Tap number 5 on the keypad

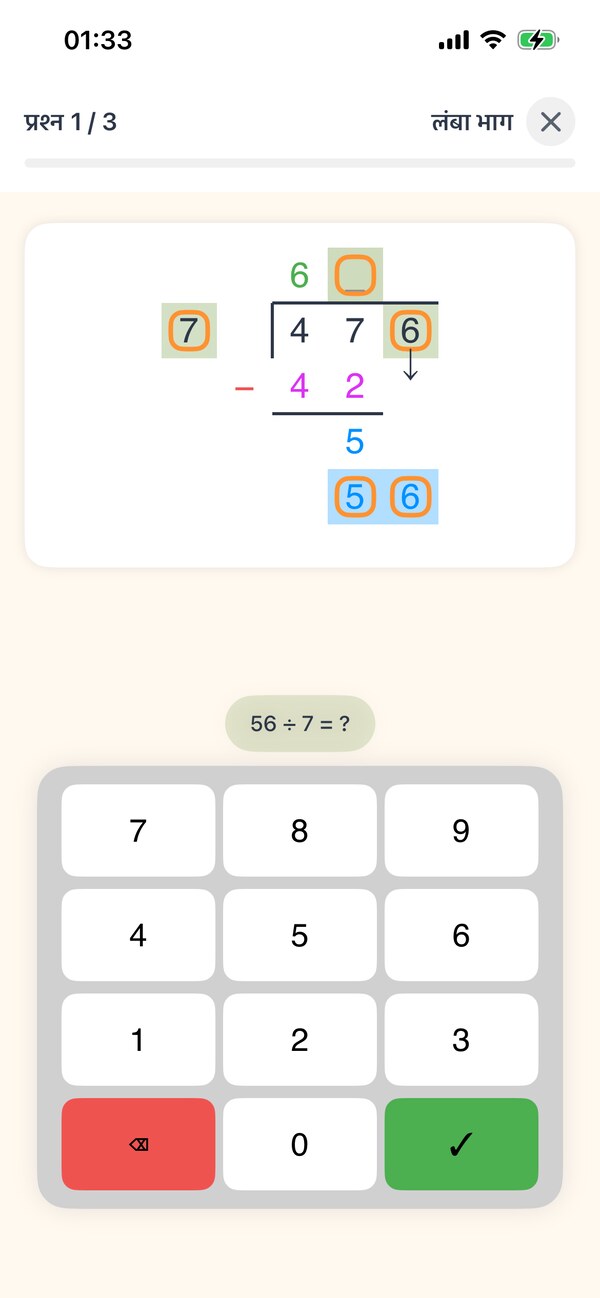300,935
